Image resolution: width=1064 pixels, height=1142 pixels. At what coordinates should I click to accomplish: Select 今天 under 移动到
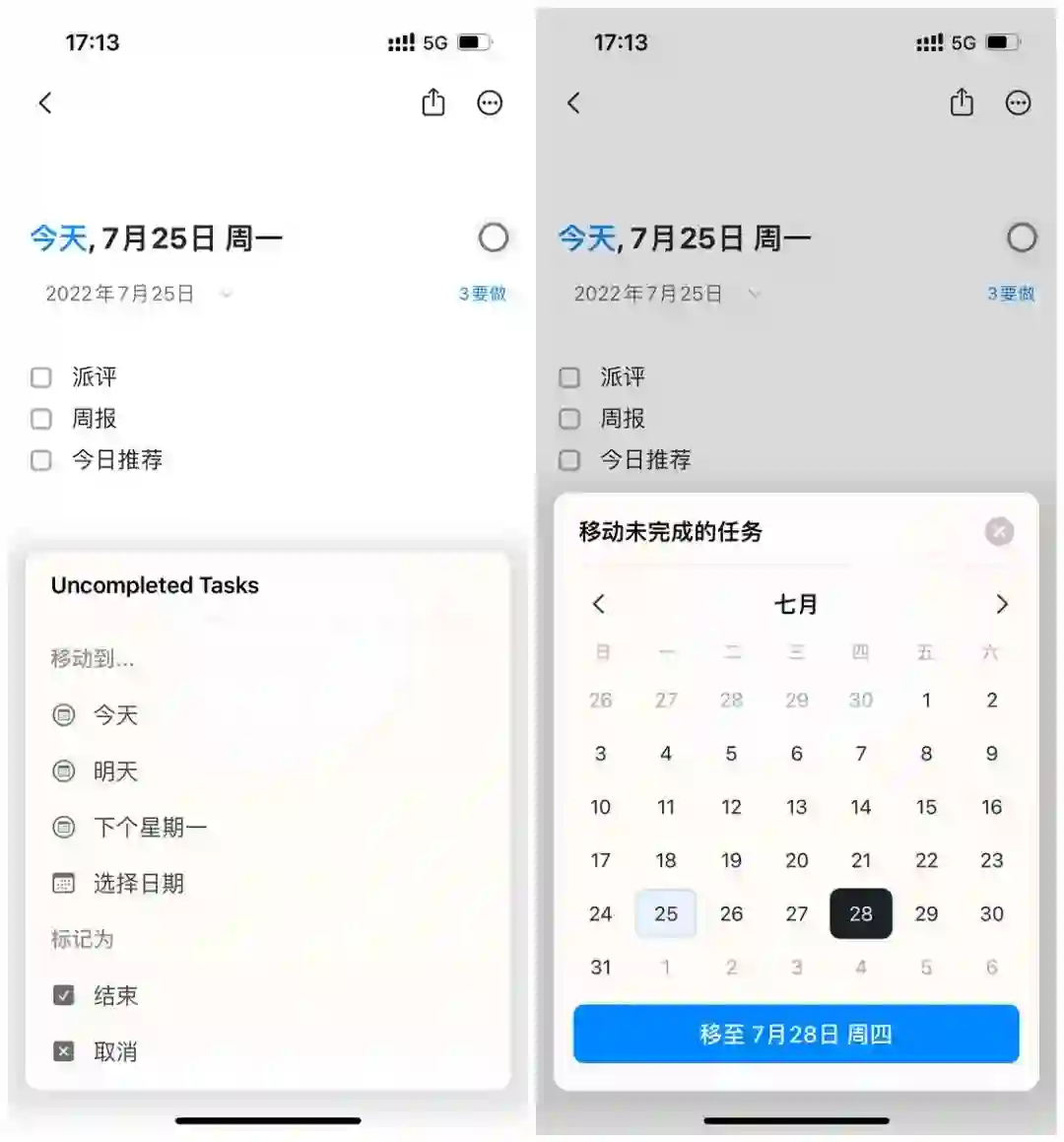click(114, 715)
